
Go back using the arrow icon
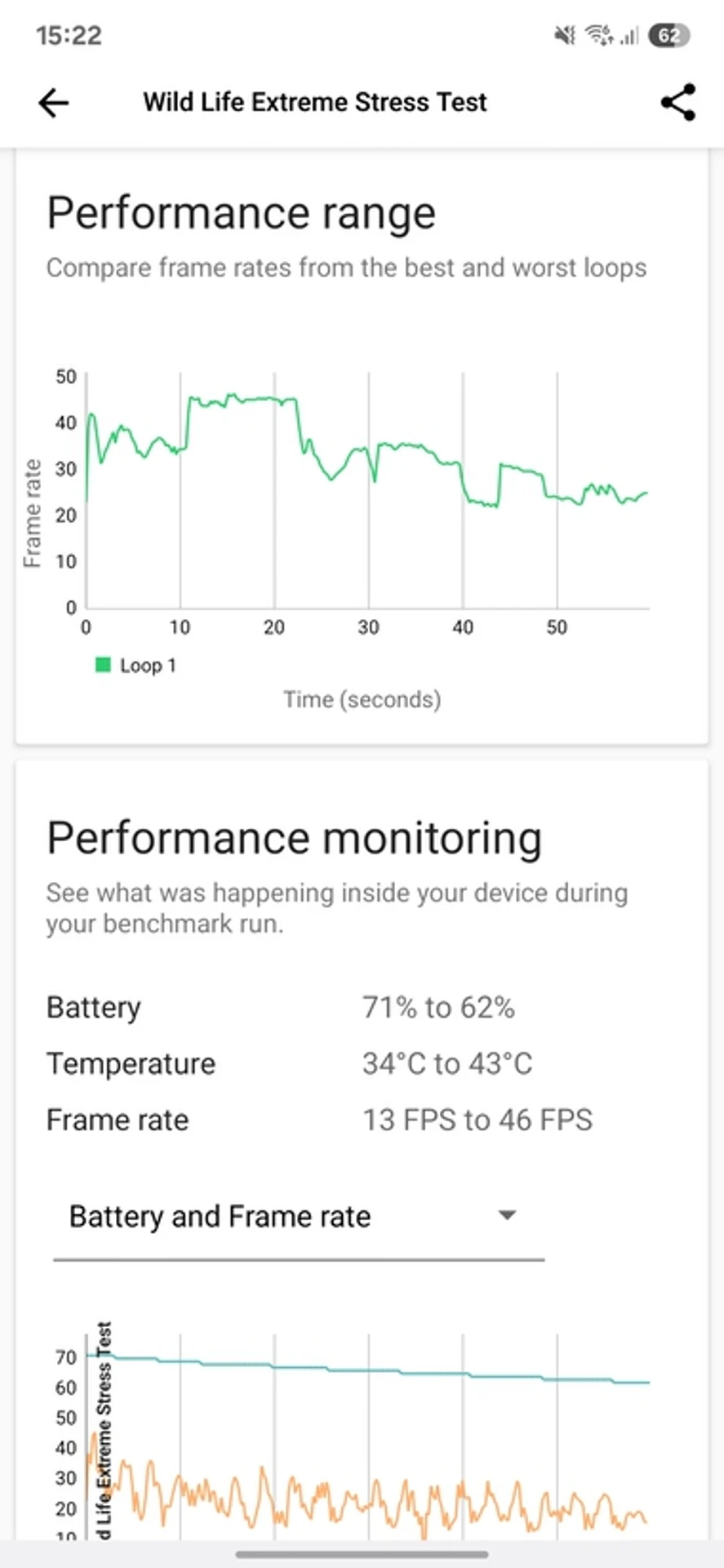[54, 103]
